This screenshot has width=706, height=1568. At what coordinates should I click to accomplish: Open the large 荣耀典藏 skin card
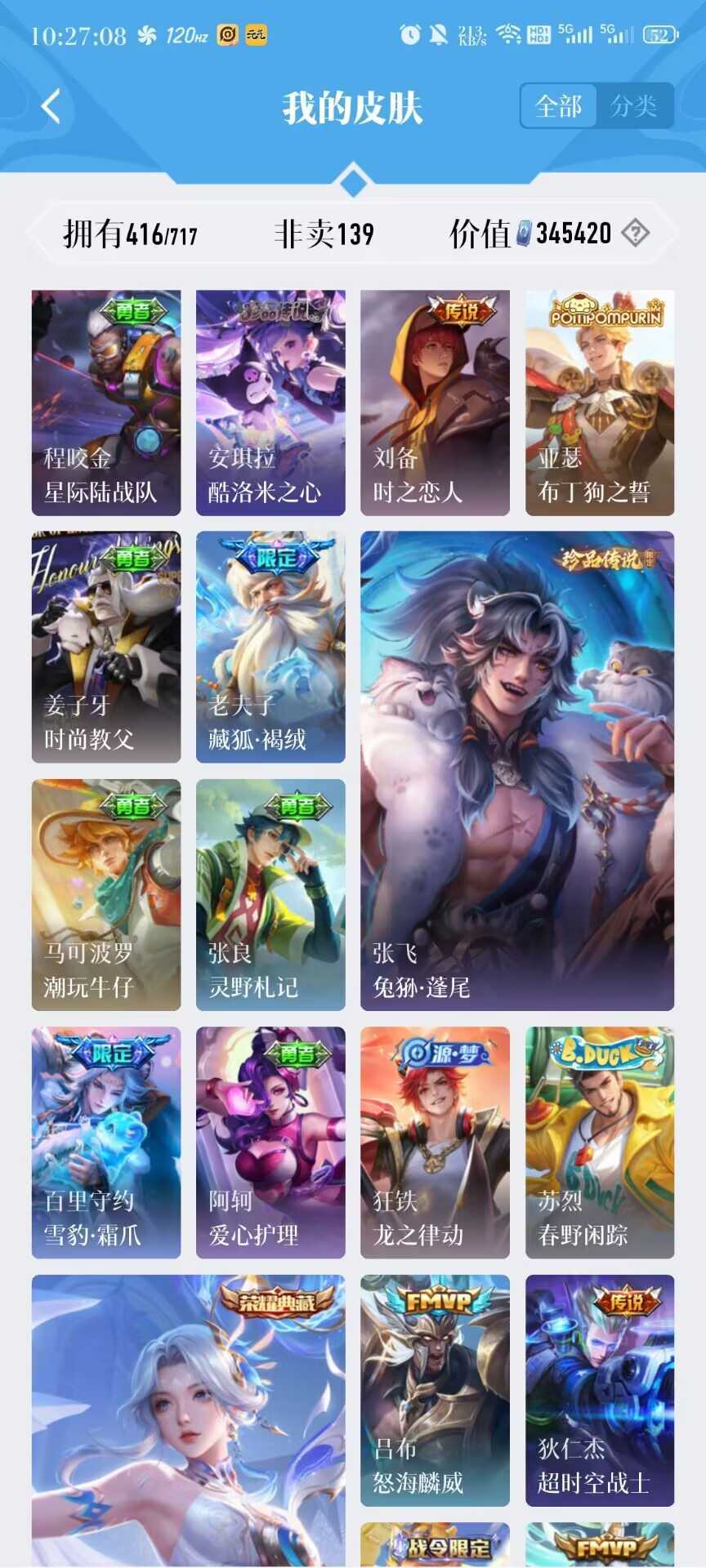coord(189,1421)
